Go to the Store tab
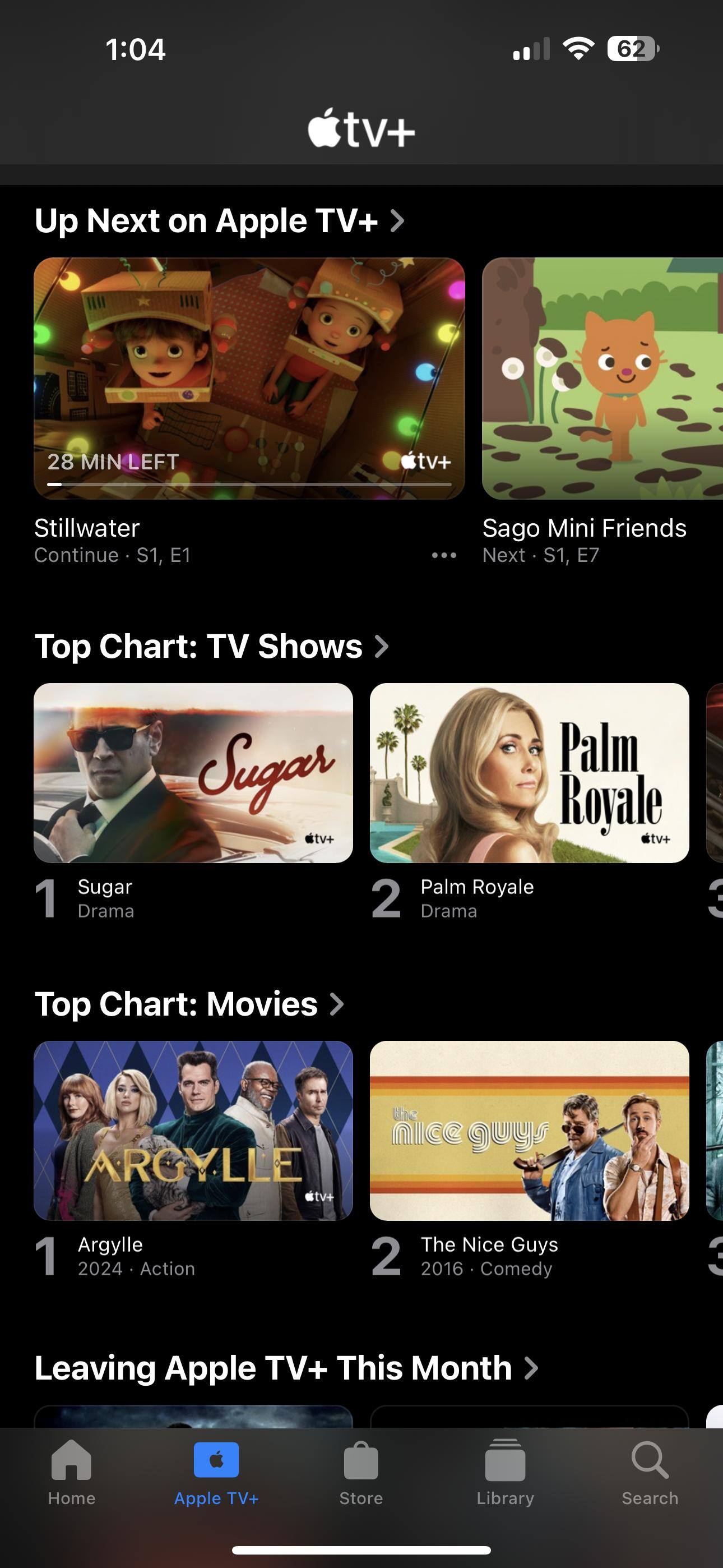Viewport: 723px width, 1568px height. tap(361, 1472)
